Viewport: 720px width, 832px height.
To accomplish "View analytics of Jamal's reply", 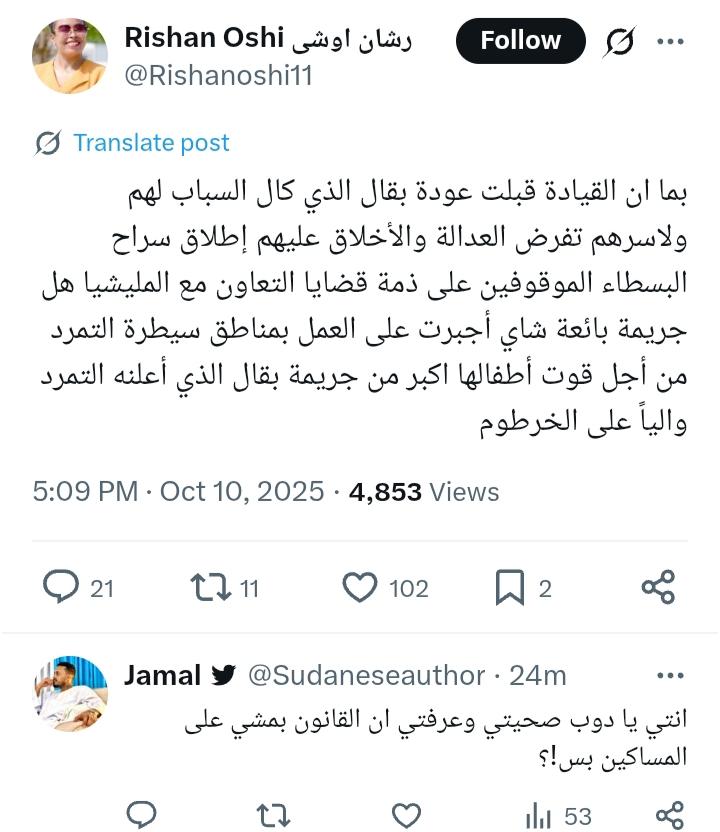I will click(x=540, y=815).
